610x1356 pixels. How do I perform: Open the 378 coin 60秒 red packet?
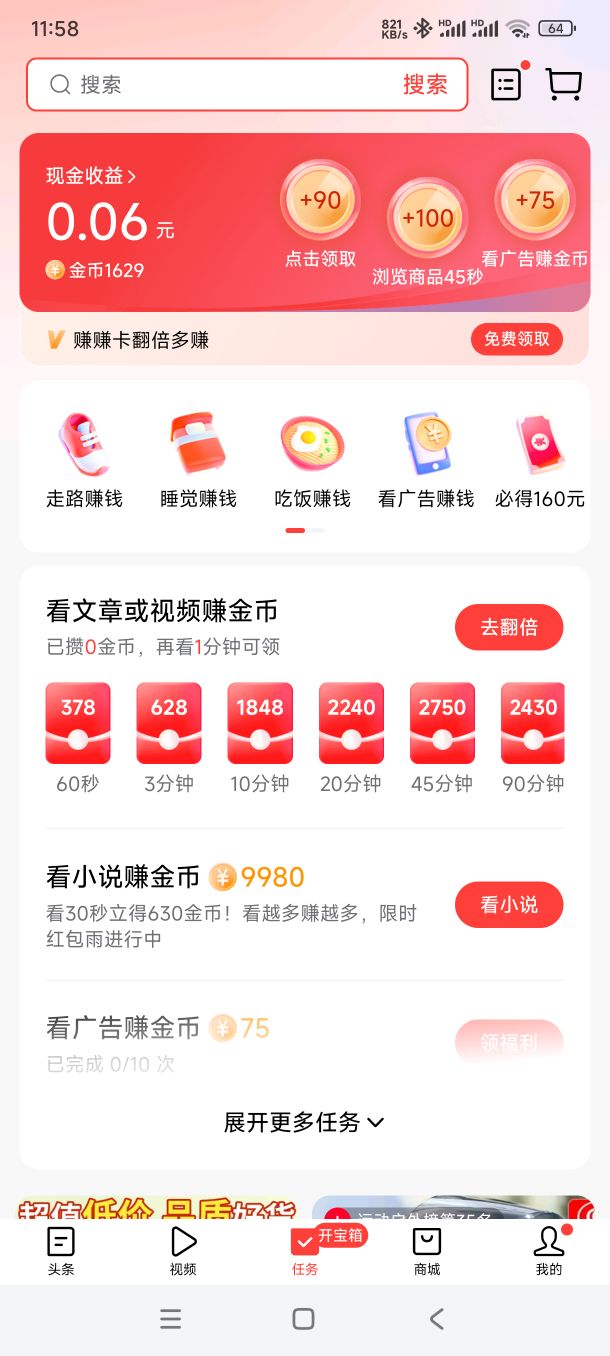[x=78, y=738]
